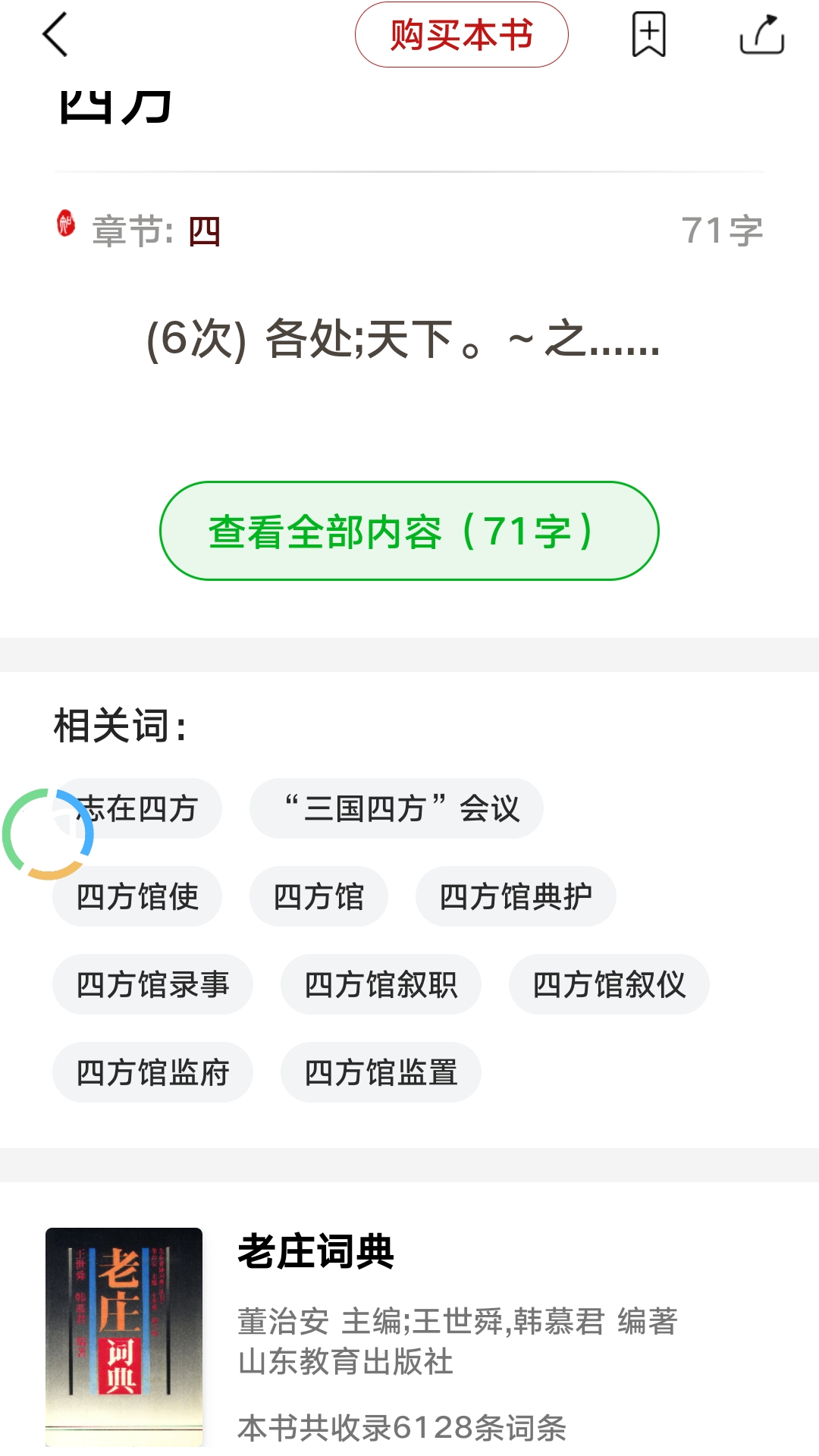The image size is (819, 1456).
Task: Tap the 购买本书 purchase button
Action: pyautogui.click(x=461, y=35)
